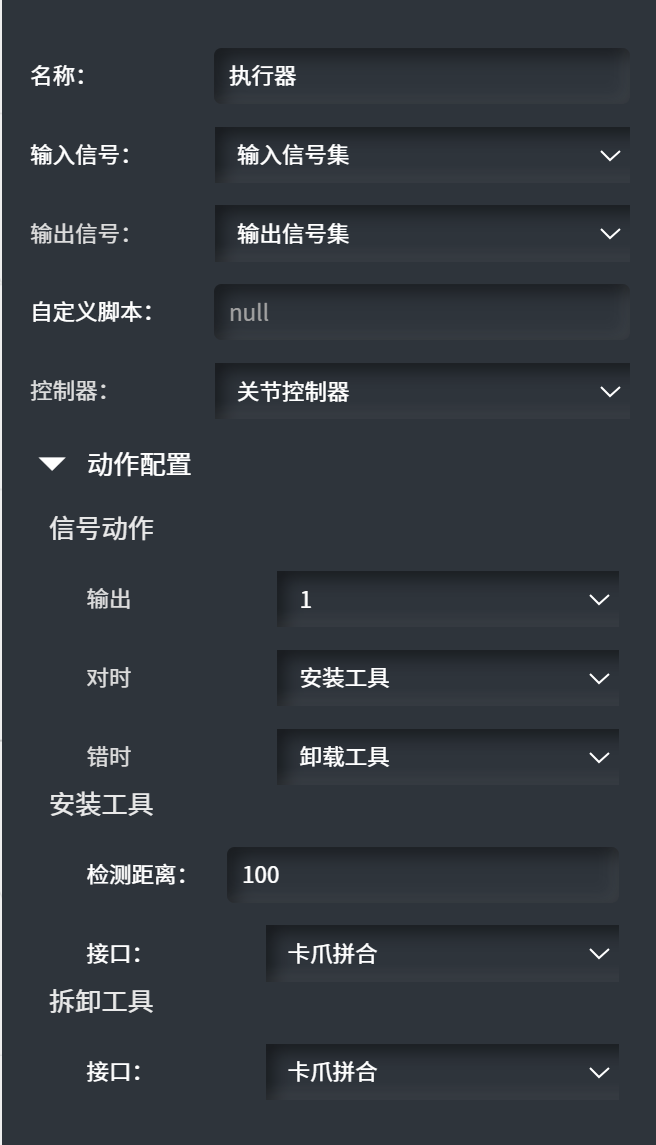This screenshot has height=1145, width=656.
Task: Tap the 名称 text field
Action: click(x=421, y=76)
